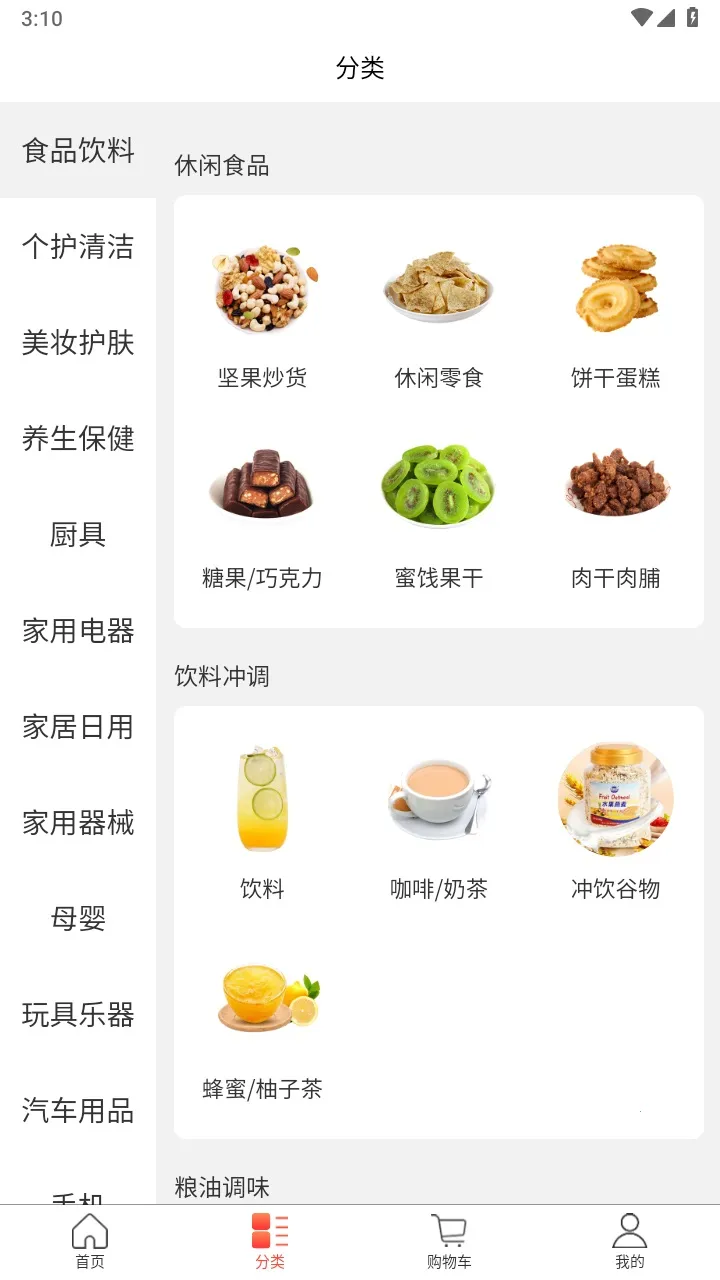Select the 玩具乐器 category
This screenshot has height=1280, width=720.
click(x=78, y=1015)
